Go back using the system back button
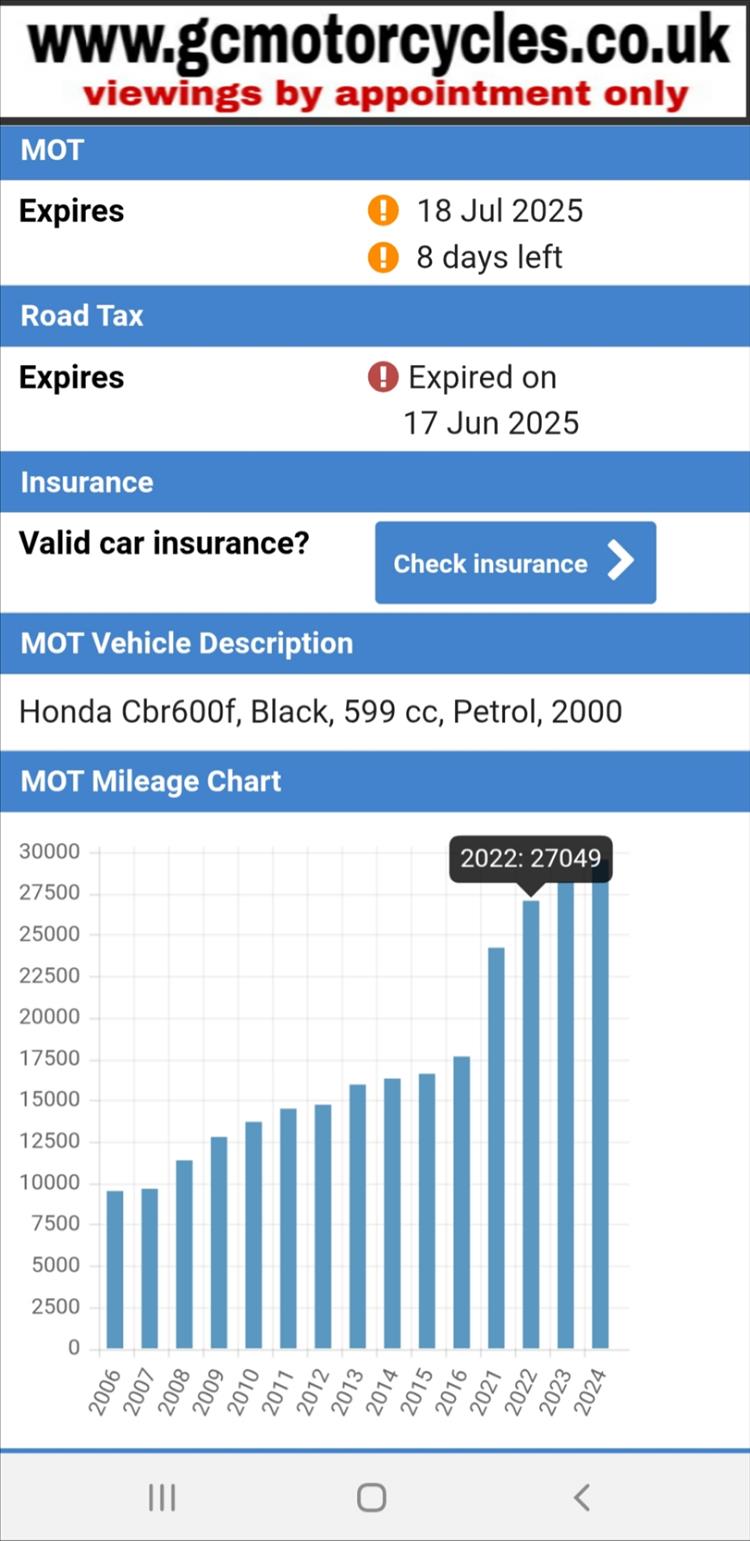This screenshot has width=750, height=1541. click(582, 1497)
